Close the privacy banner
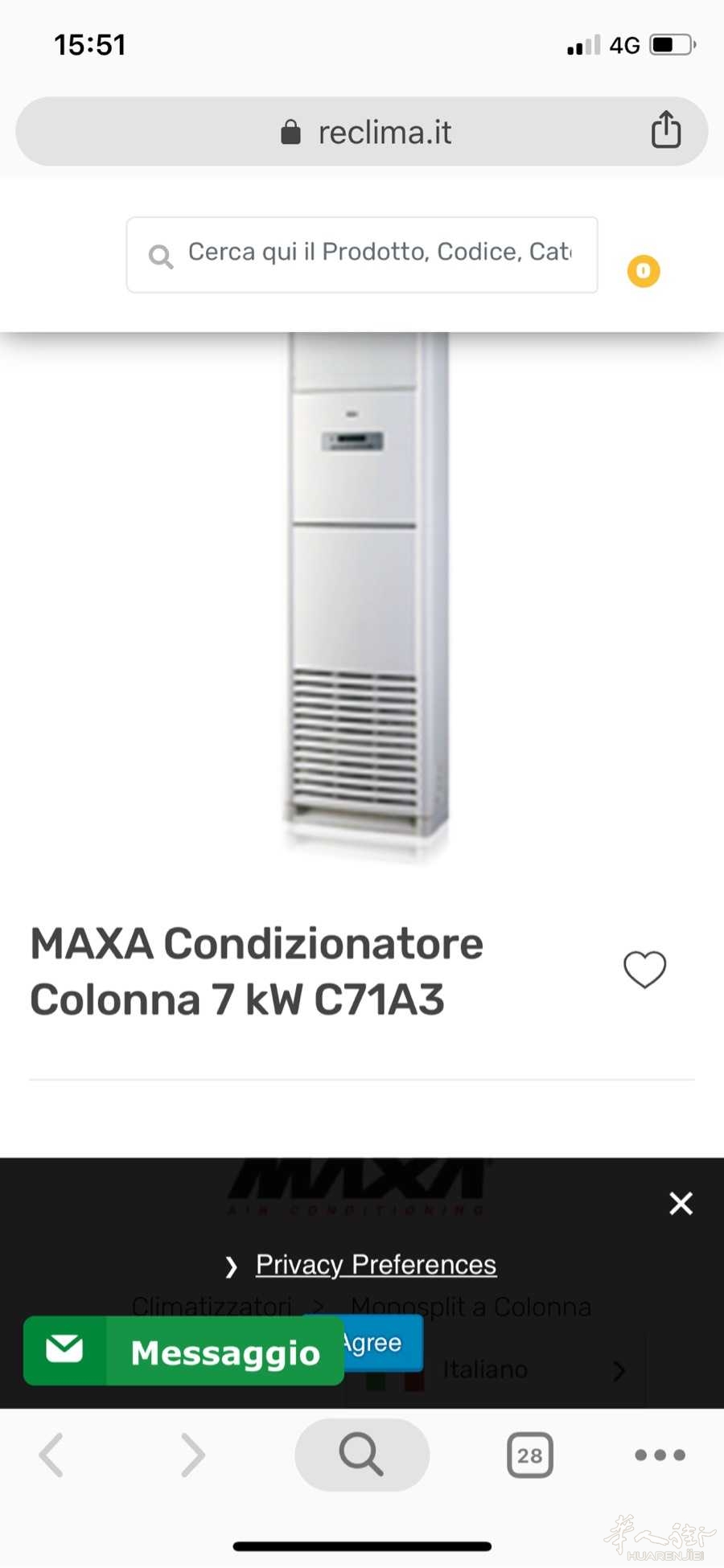This screenshot has width=724, height=1568. pyautogui.click(x=681, y=1203)
